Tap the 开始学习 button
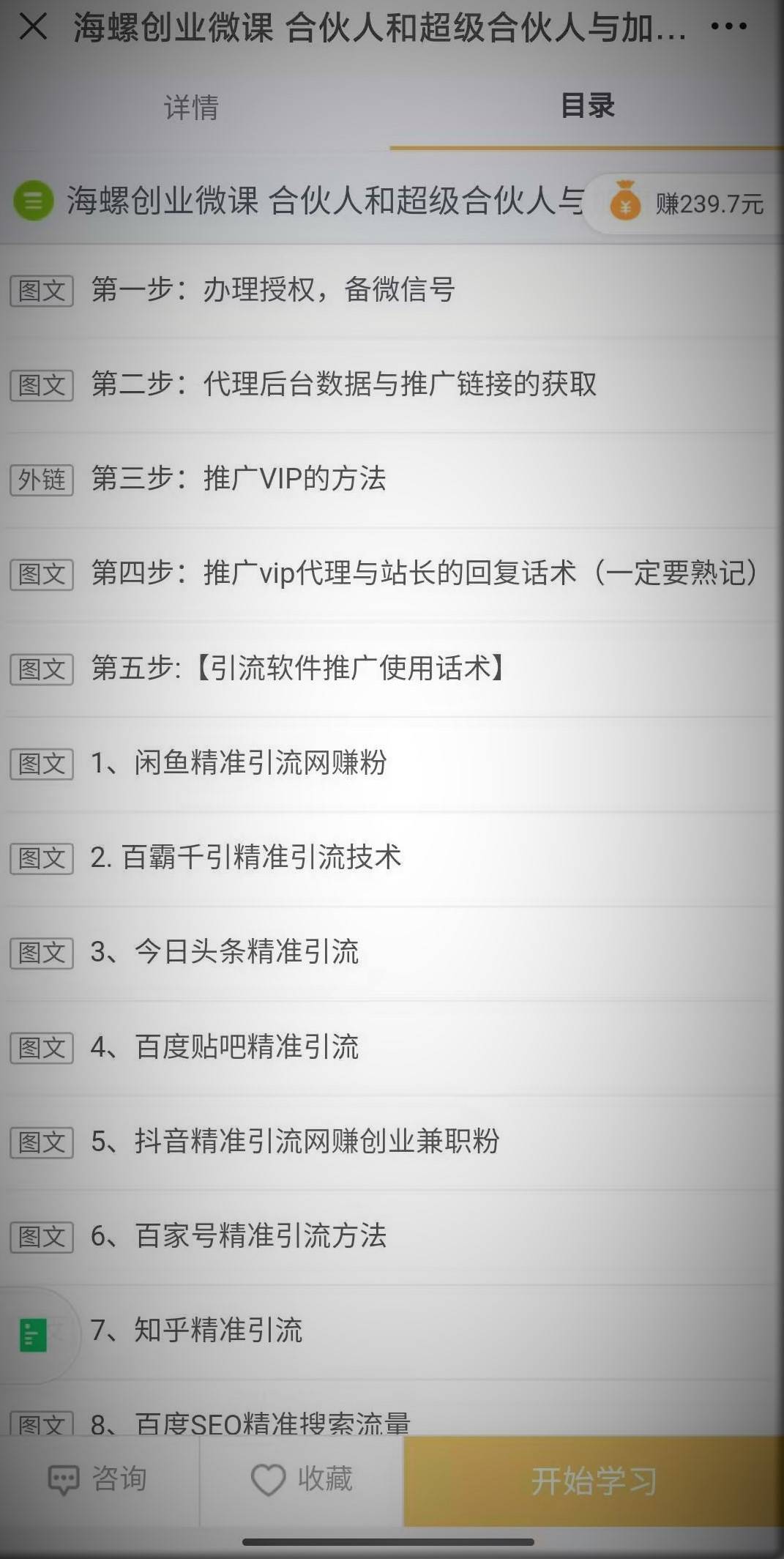This screenshot has height=1559, width=784. pyautogui.click(x=594, y=1481)
